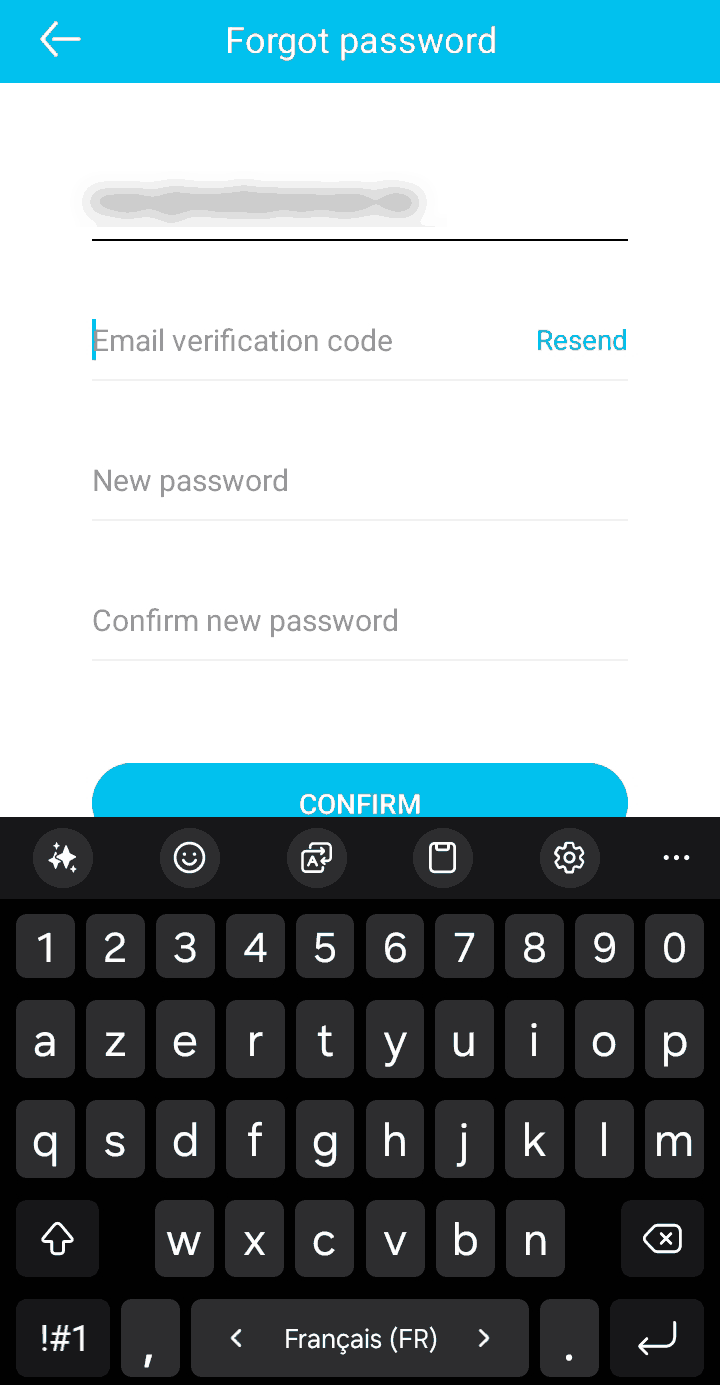Tap Resend to get a new code
Screen dimensions: 720x1385
(581, 340)
